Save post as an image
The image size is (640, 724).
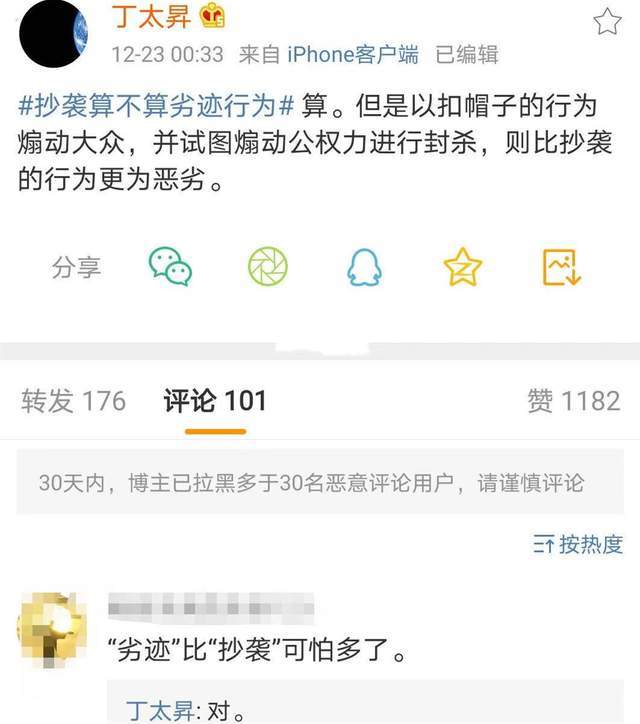pos(561,267)
